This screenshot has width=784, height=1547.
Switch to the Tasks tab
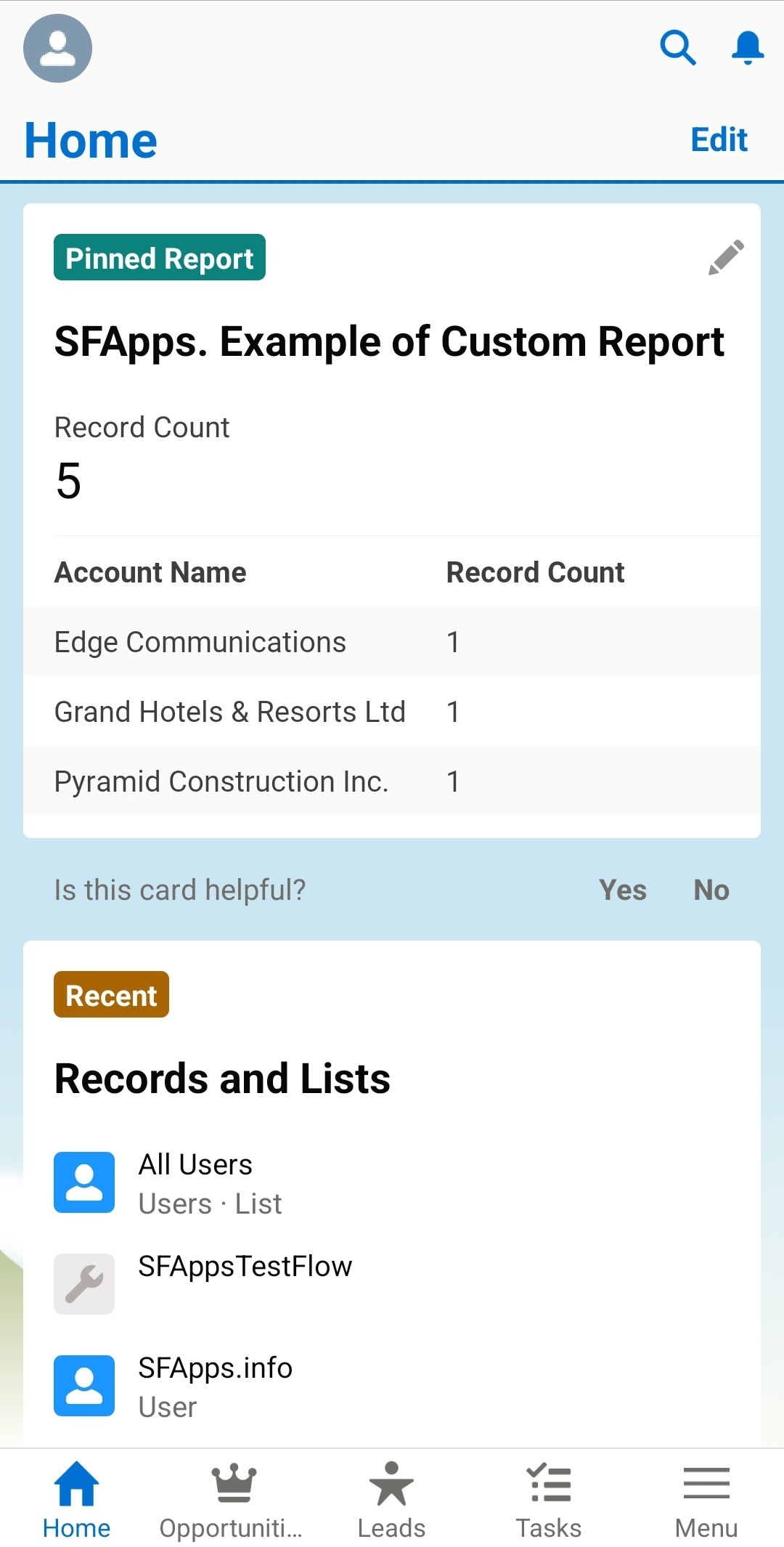point(548,1499)
